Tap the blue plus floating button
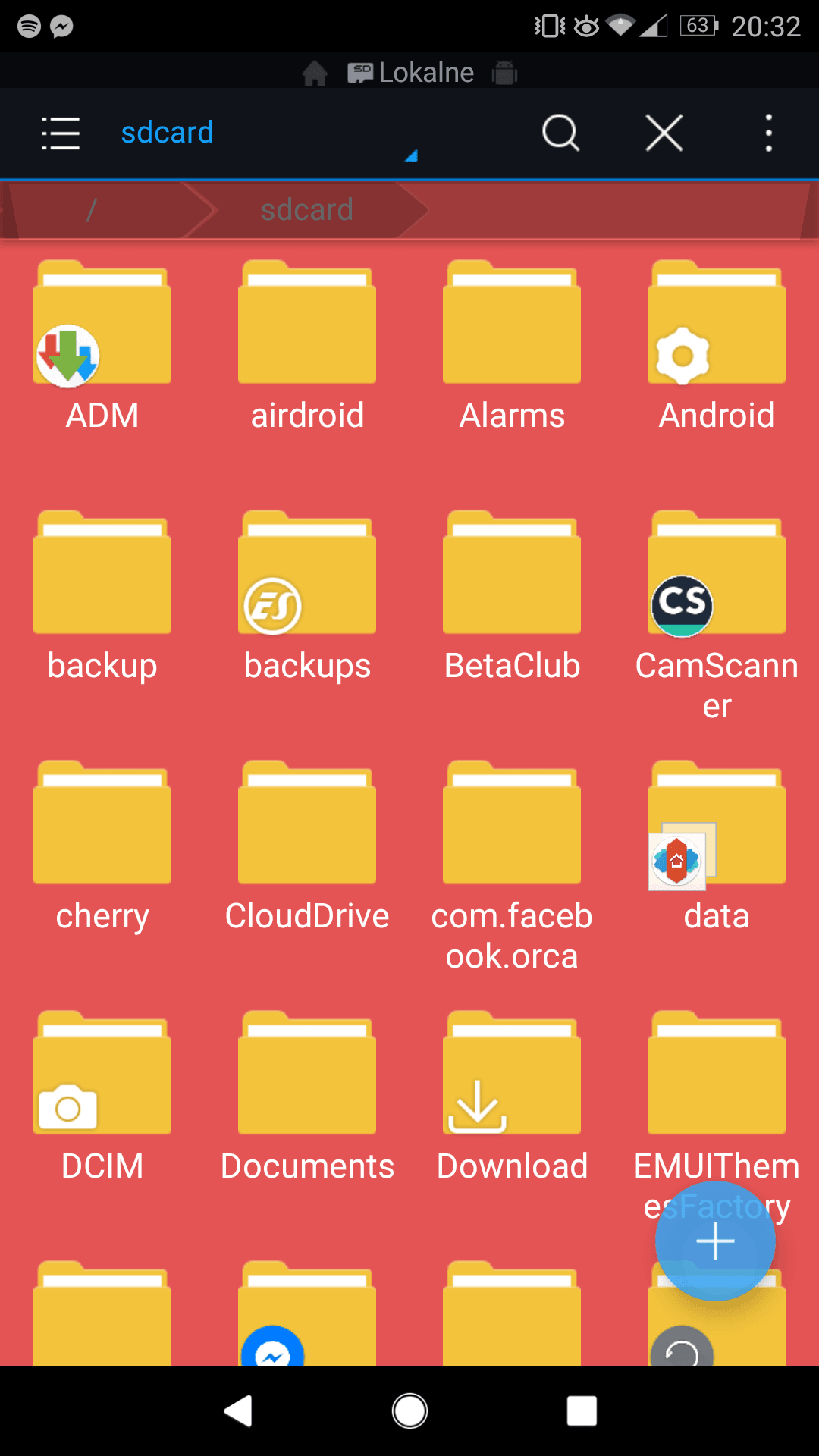This screenshot has height=1456, width=819. [x=715, y=1242]
